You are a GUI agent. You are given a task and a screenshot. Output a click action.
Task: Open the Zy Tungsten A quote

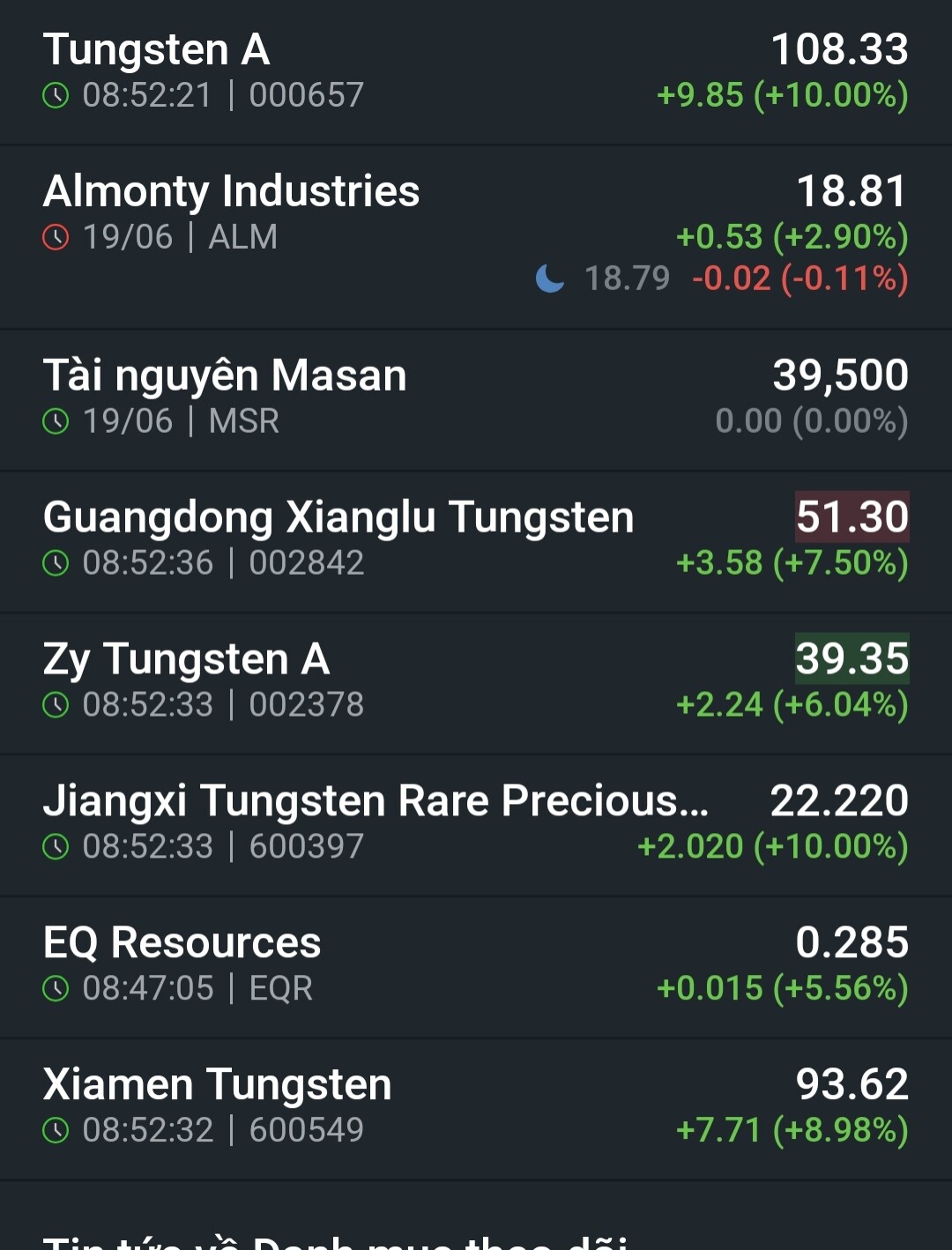click(x=476, y=684)
